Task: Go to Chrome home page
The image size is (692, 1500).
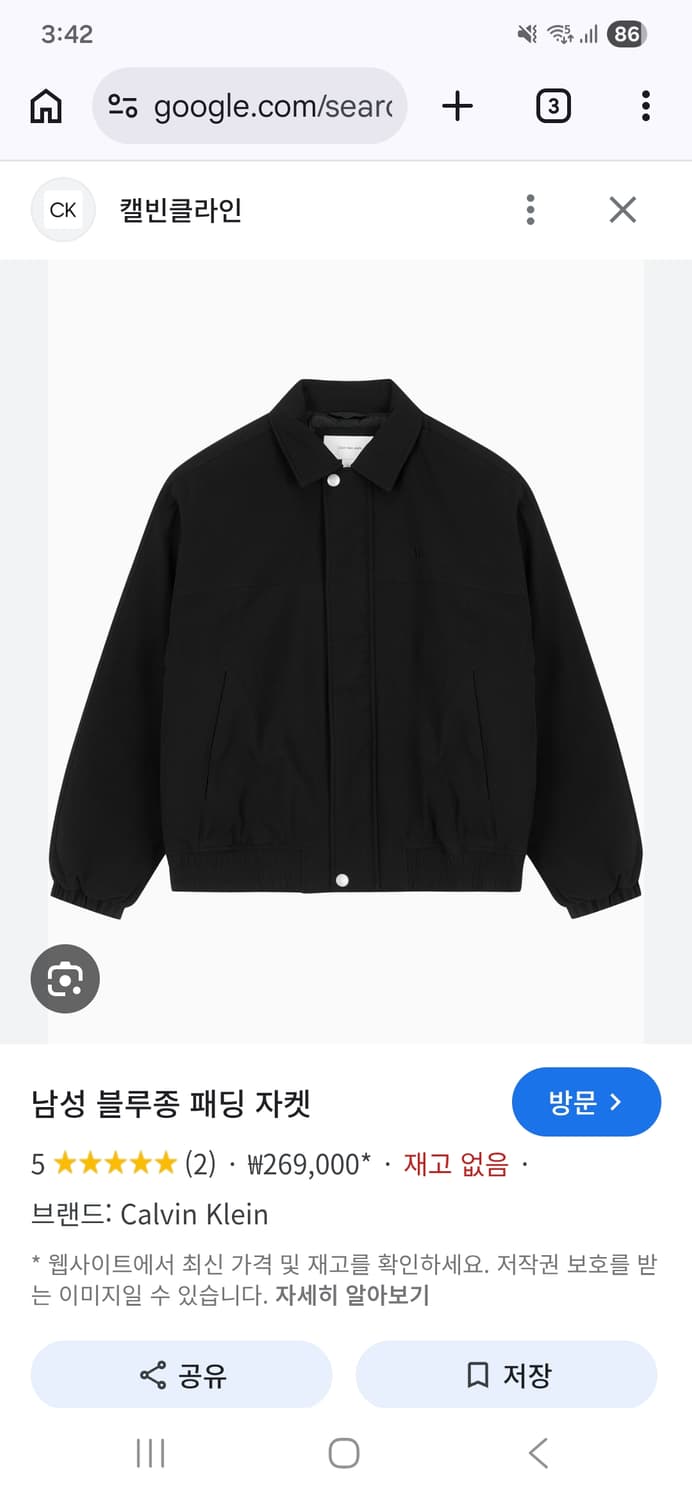Action: click(46, 106)
